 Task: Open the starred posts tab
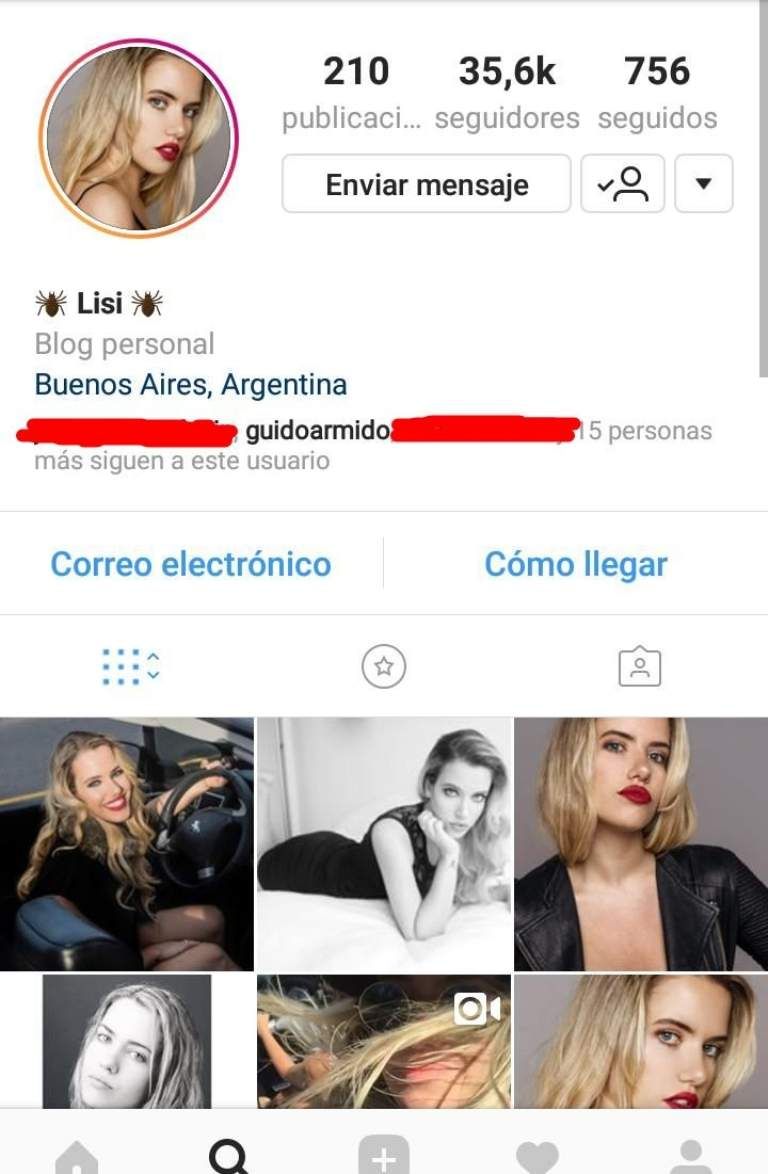coord(383,666)
